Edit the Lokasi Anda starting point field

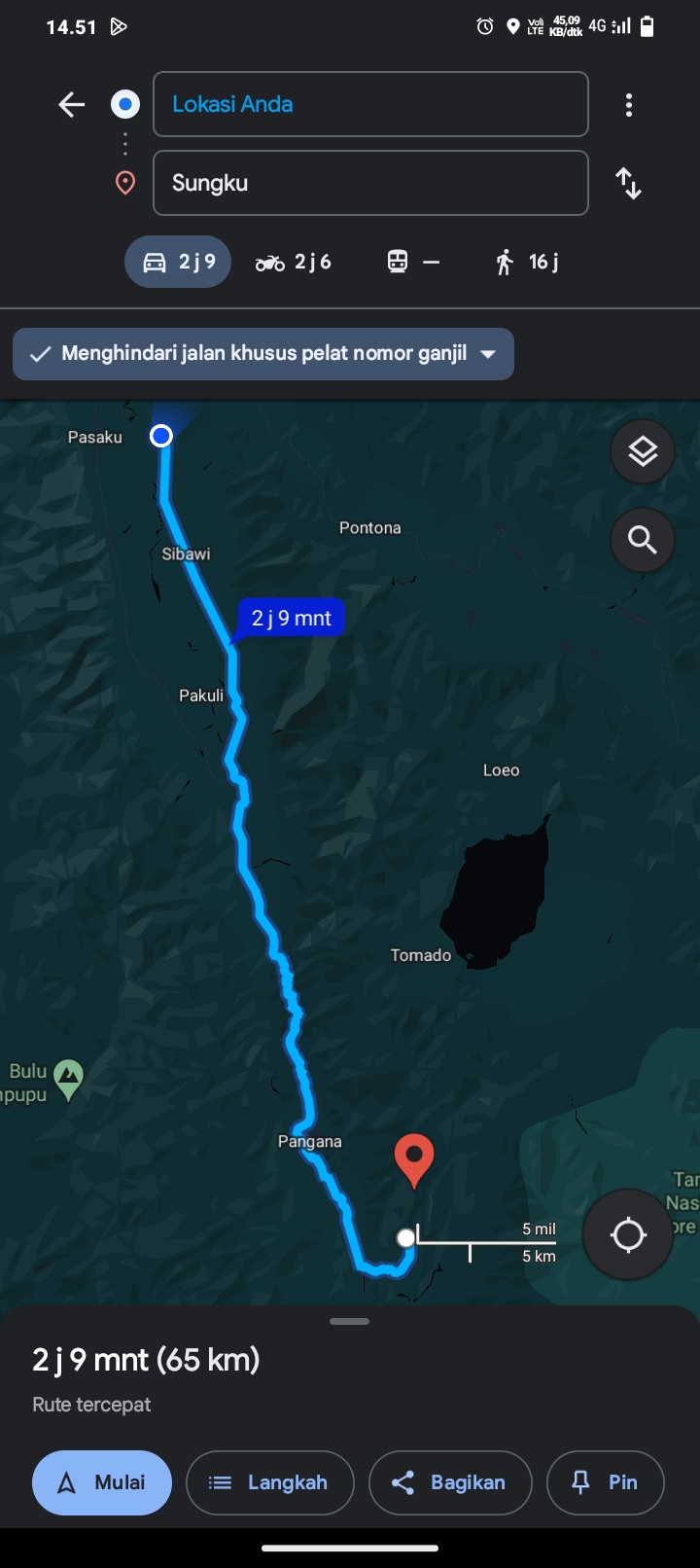[370, 104]
